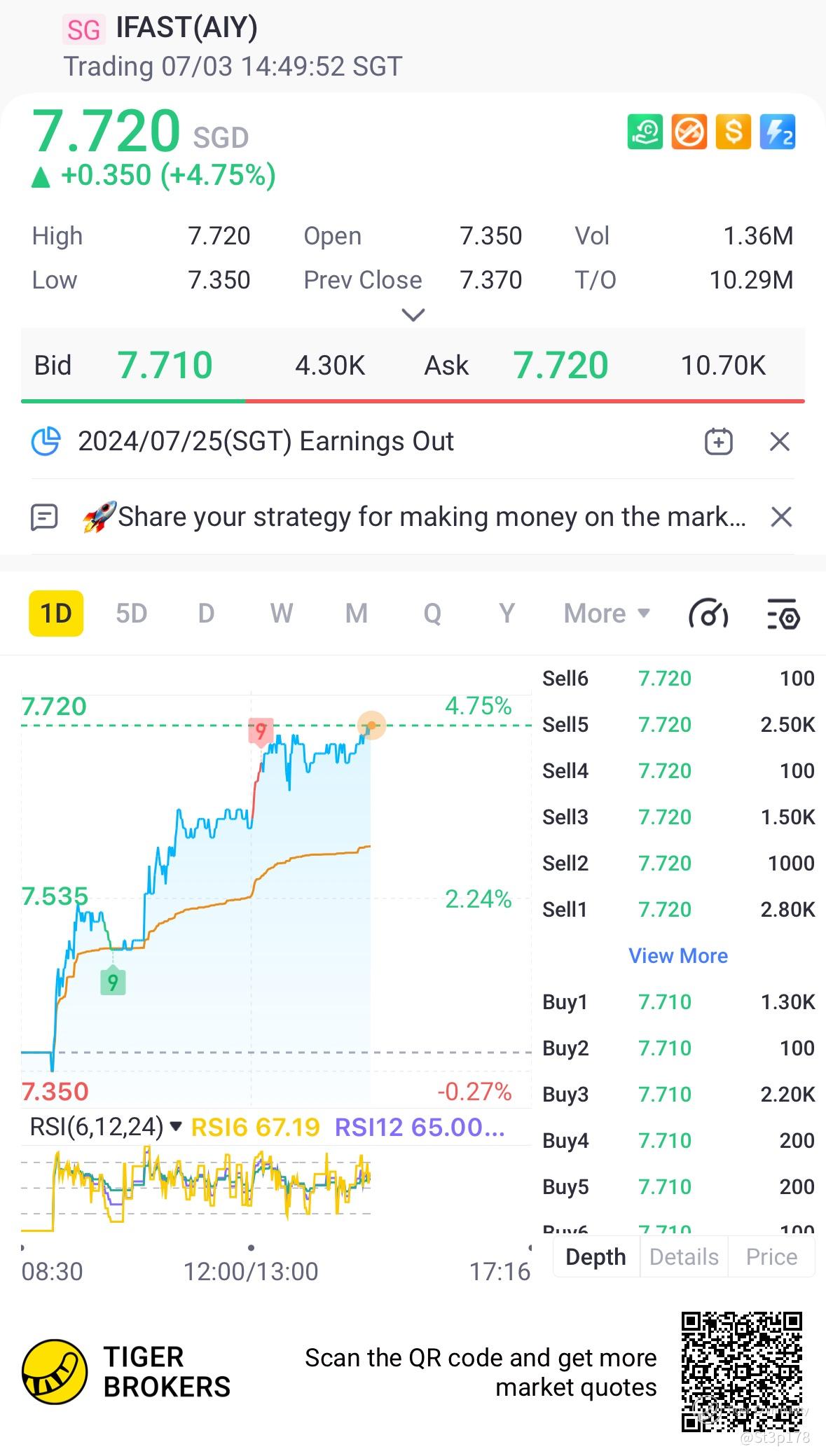
Task: Dismiss the Earnings Out notice
Action: tap(780, 442)
